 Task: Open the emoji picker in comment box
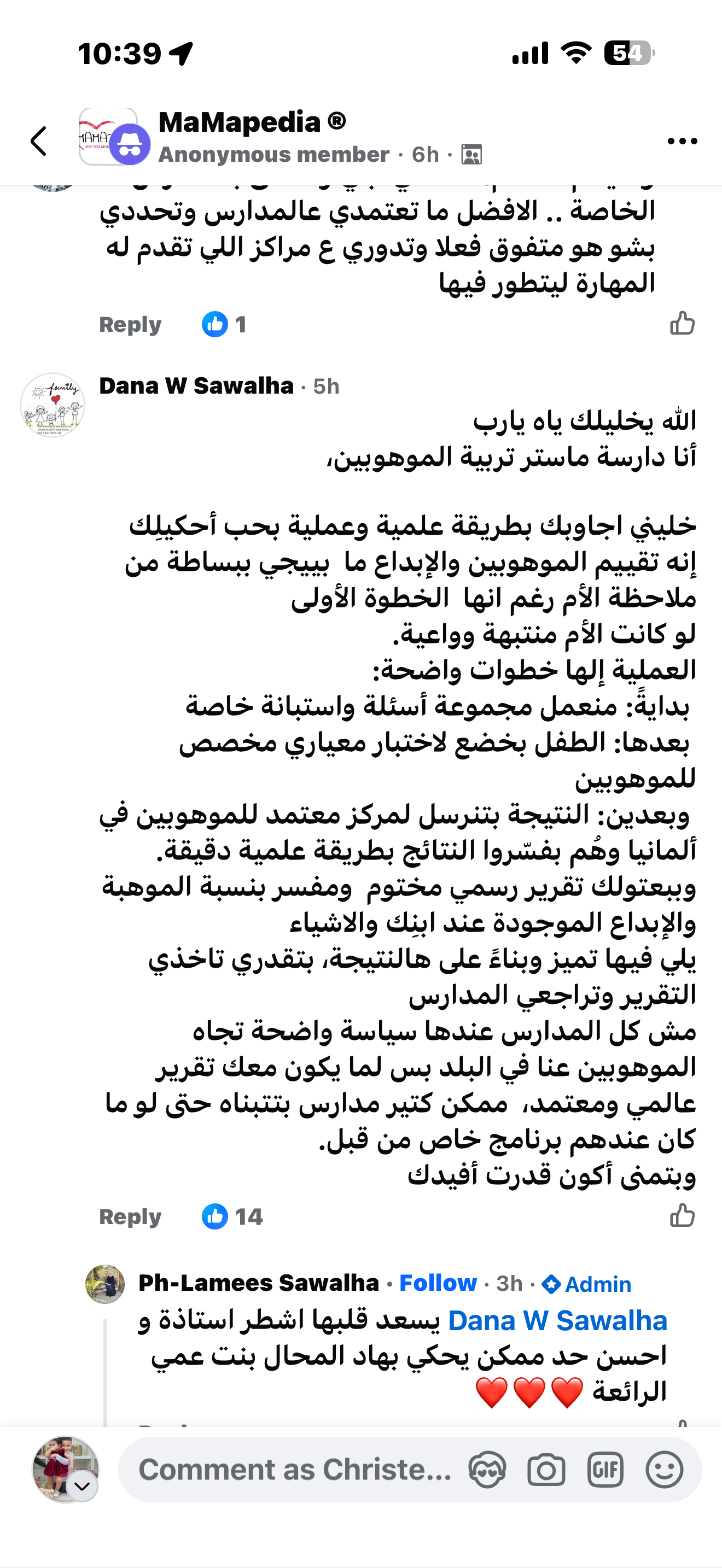(x=663, y=1470)
